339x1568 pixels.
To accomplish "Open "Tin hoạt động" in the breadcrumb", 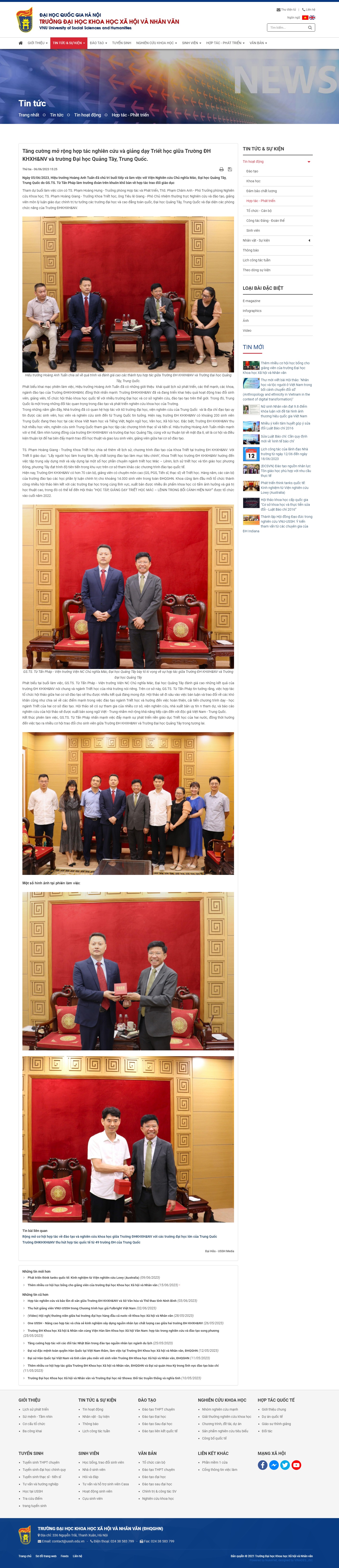I will tap(87, 115).
